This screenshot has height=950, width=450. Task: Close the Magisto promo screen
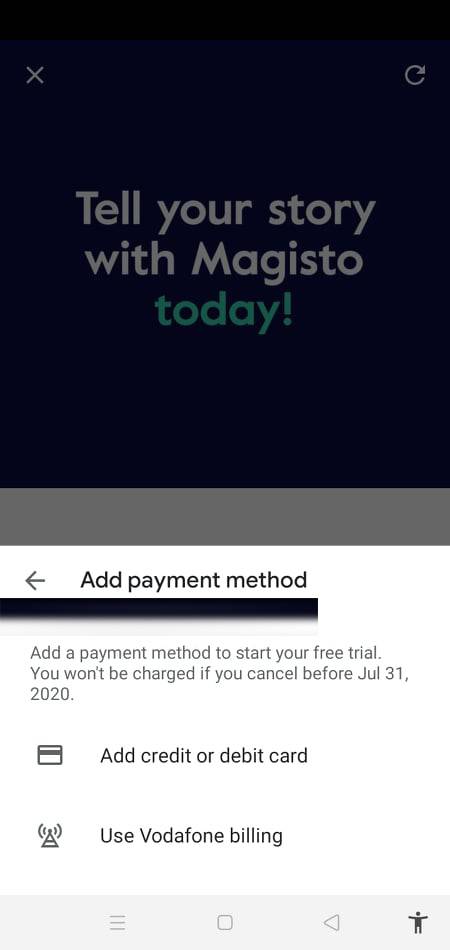[x=35, y=75]
